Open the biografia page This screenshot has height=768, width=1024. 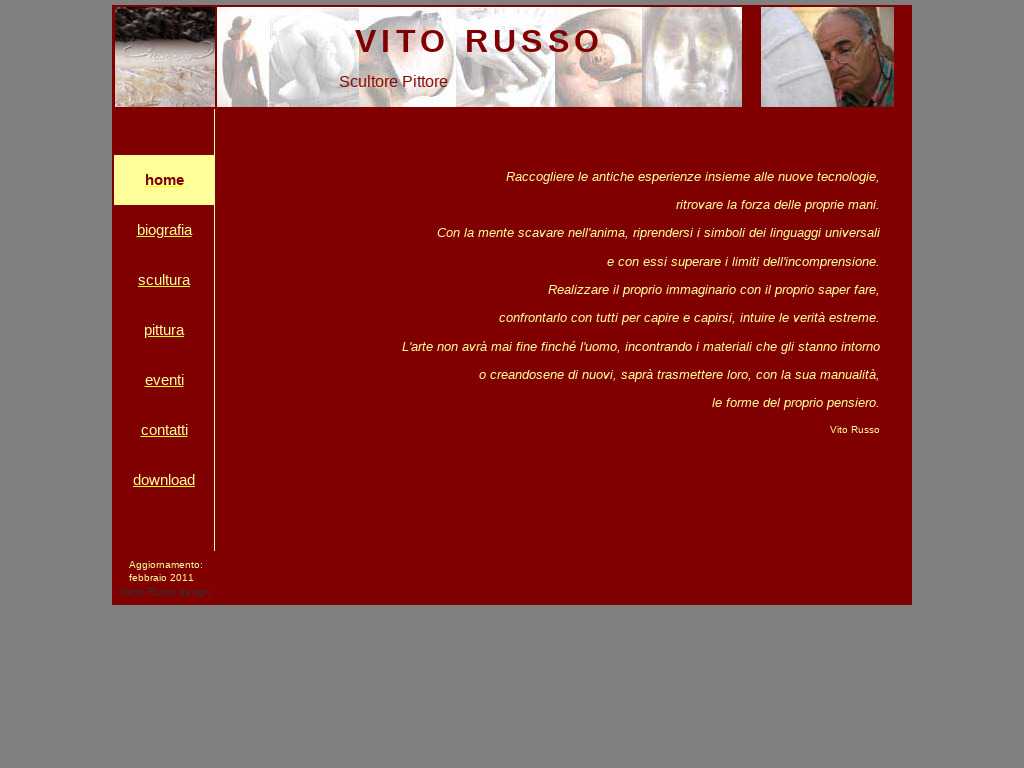point(164,230)
